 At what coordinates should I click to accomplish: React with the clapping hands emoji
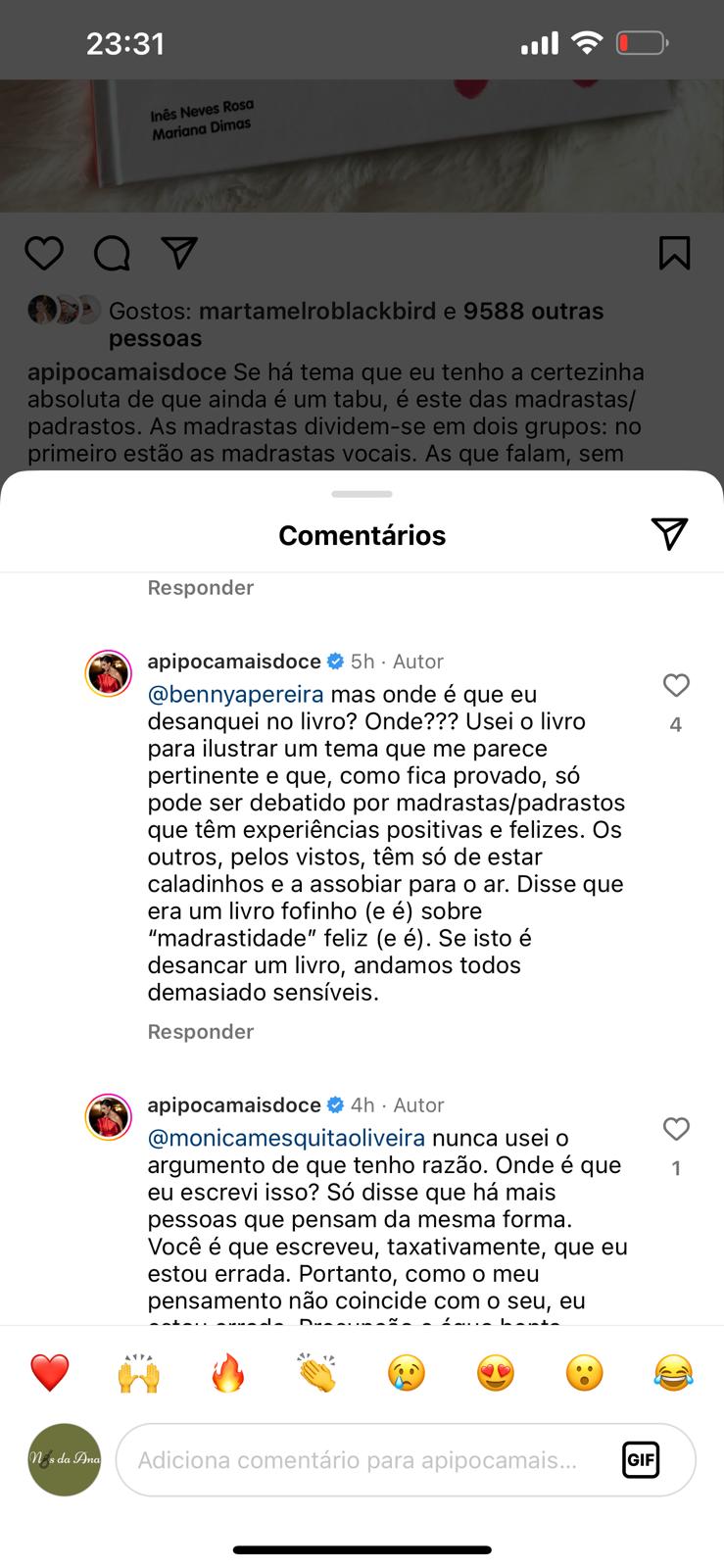pos(316,1372)
